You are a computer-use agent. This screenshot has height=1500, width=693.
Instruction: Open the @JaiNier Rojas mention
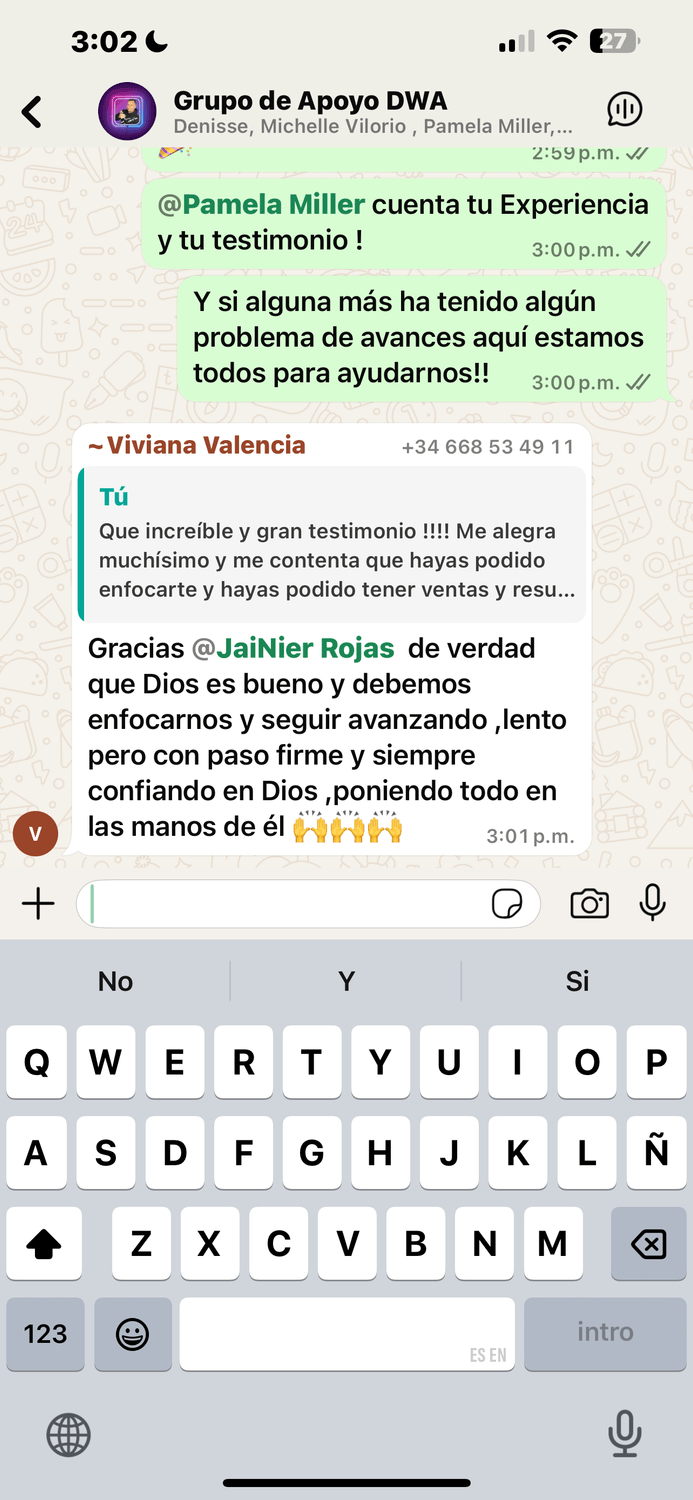(294, 648)
